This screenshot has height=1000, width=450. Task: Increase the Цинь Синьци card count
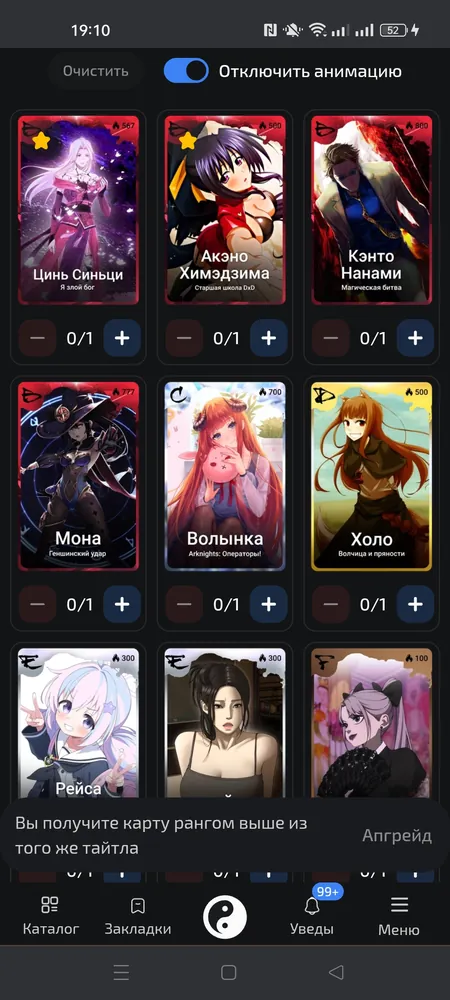(x=122, y=338)
